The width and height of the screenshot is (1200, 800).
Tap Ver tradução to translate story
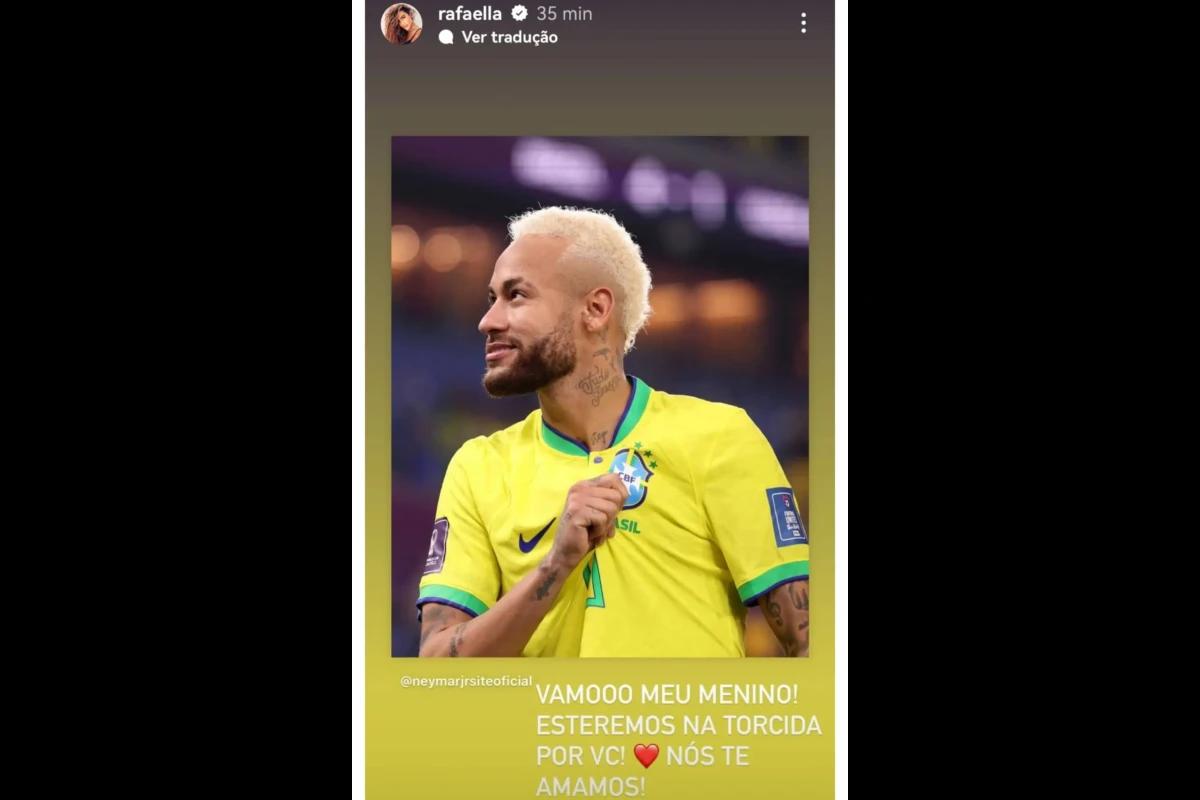pyautogui.click(x=508, y=37)
